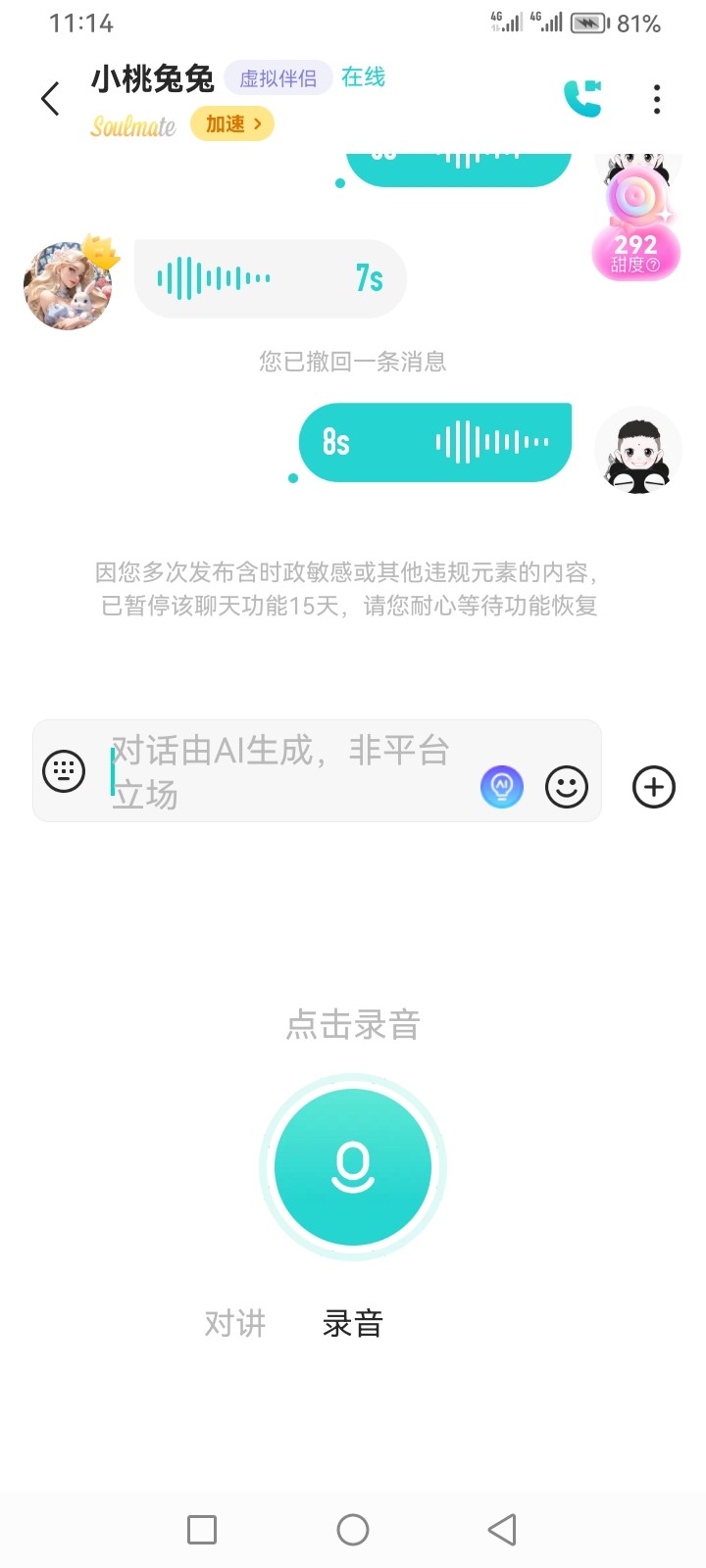Open the emoji picker
Viewport: 706px width, 1568px height.
(x=567, y=787)
